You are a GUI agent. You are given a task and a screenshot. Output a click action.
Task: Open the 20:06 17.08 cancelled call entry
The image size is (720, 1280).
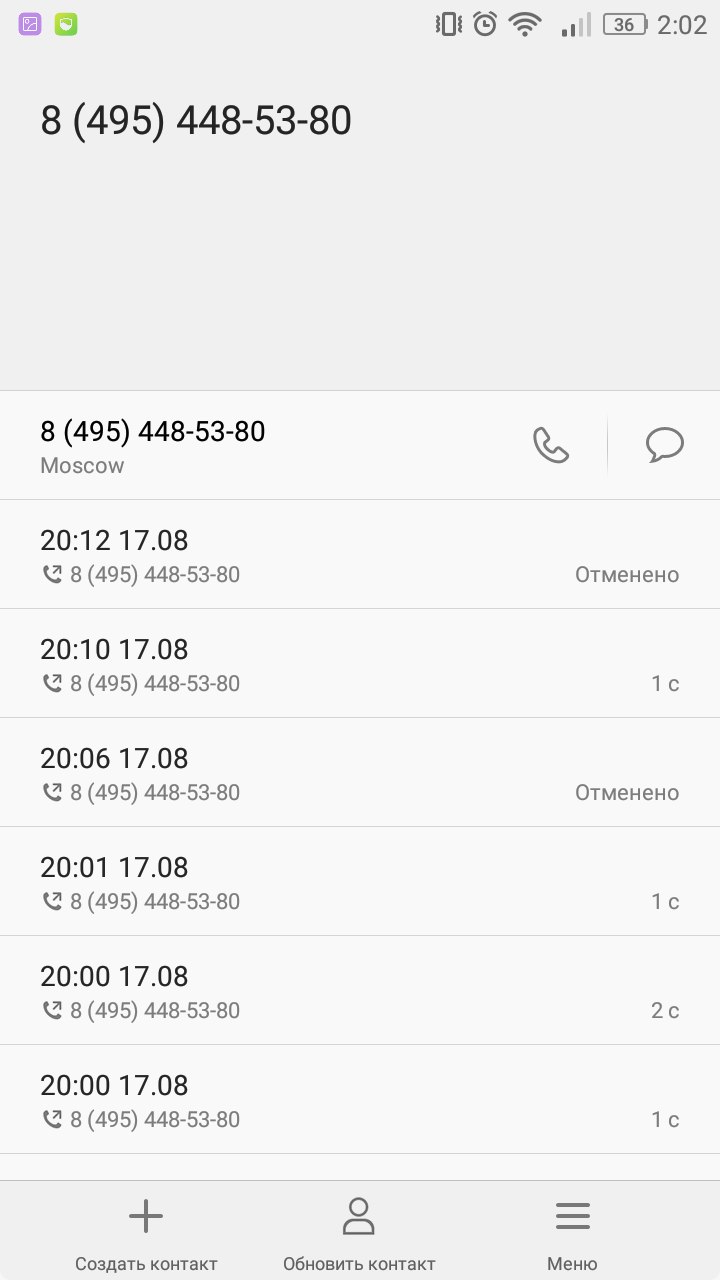tap(360, 773)
